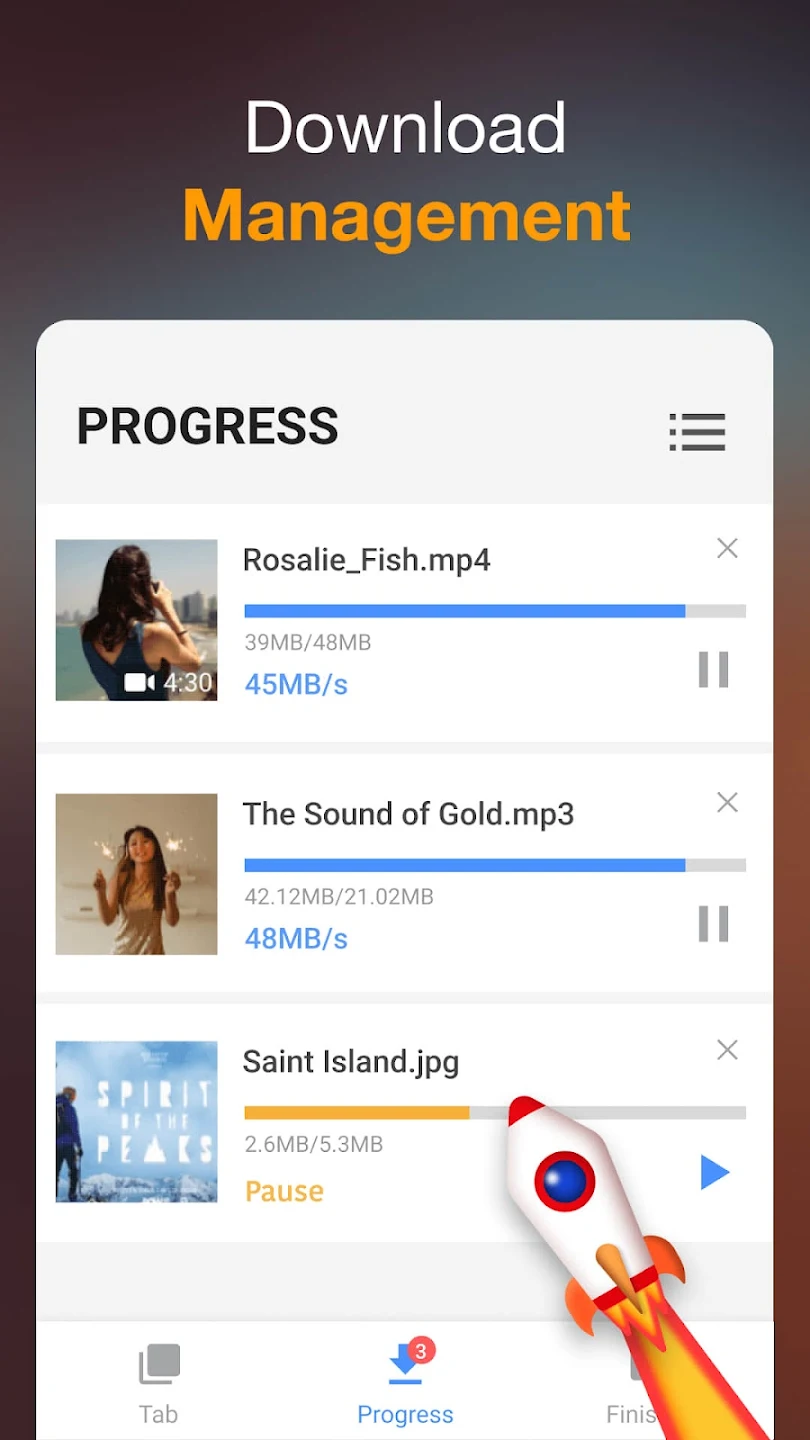Select the Tab stack icon in bottom bar

(x=158, y=1362)
